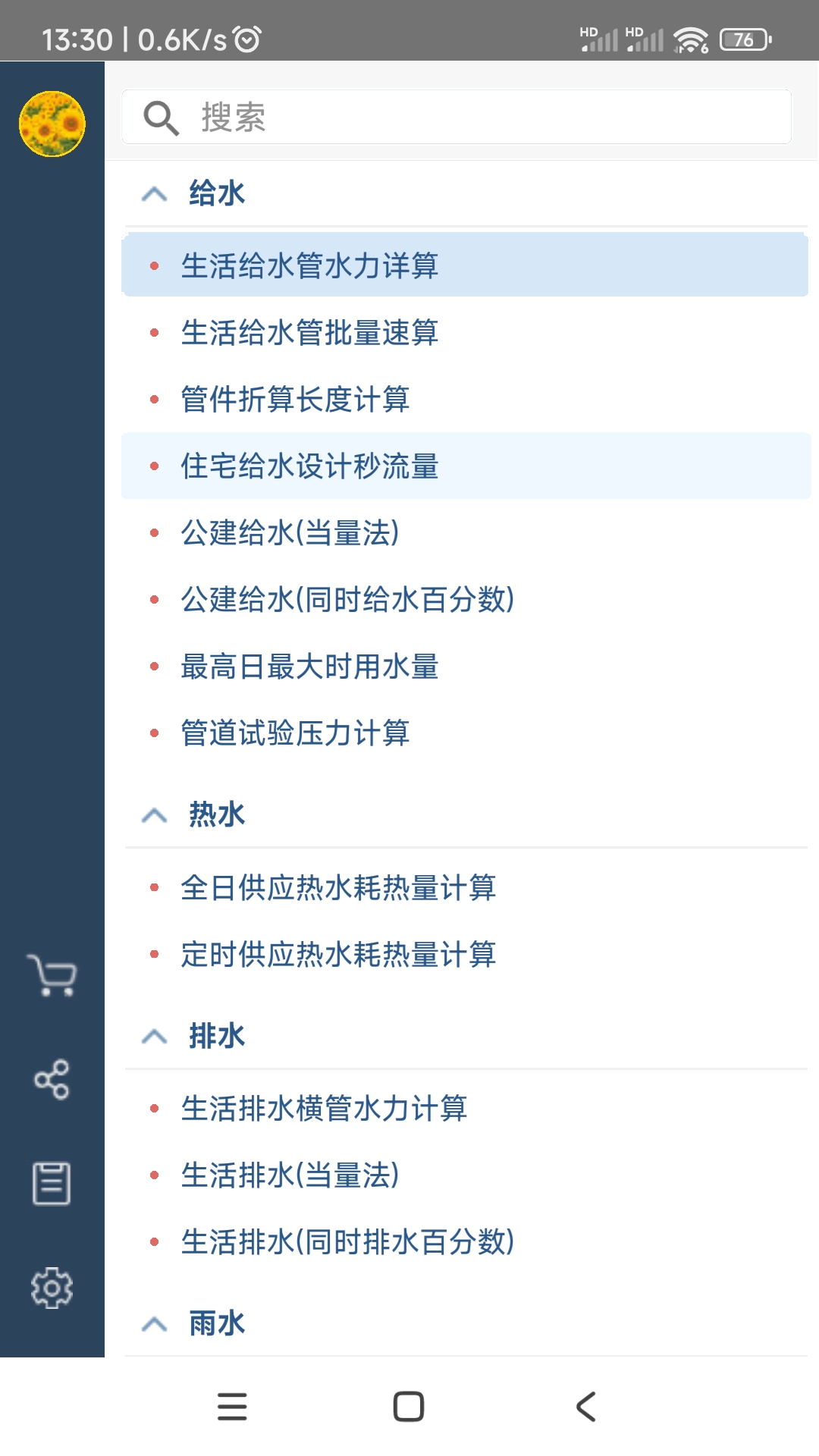The height and width of the screenshot is (1456, 819).
Task: Open 生活给水管批量速算
Action: [309, 332]
